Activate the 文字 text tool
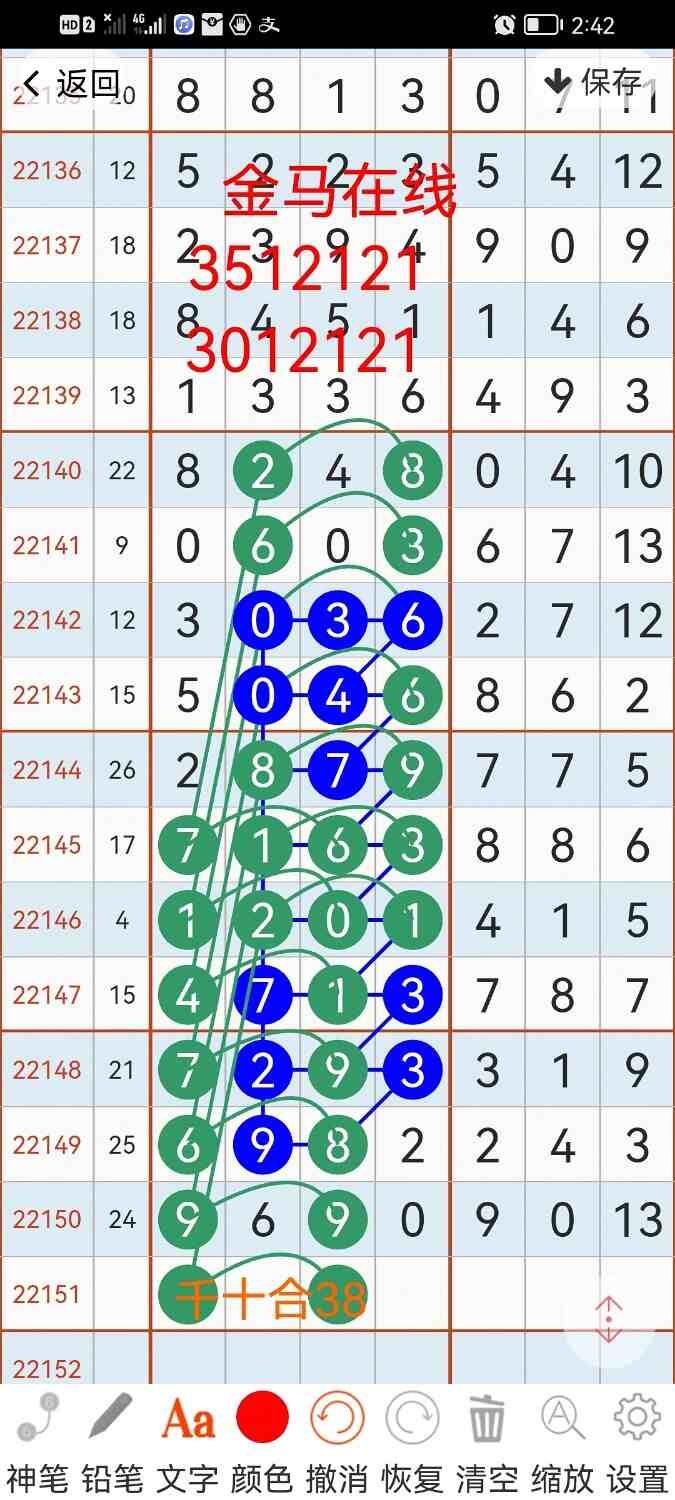The height and width of the screenshot is (1500, 675). tap(187, 1440)
